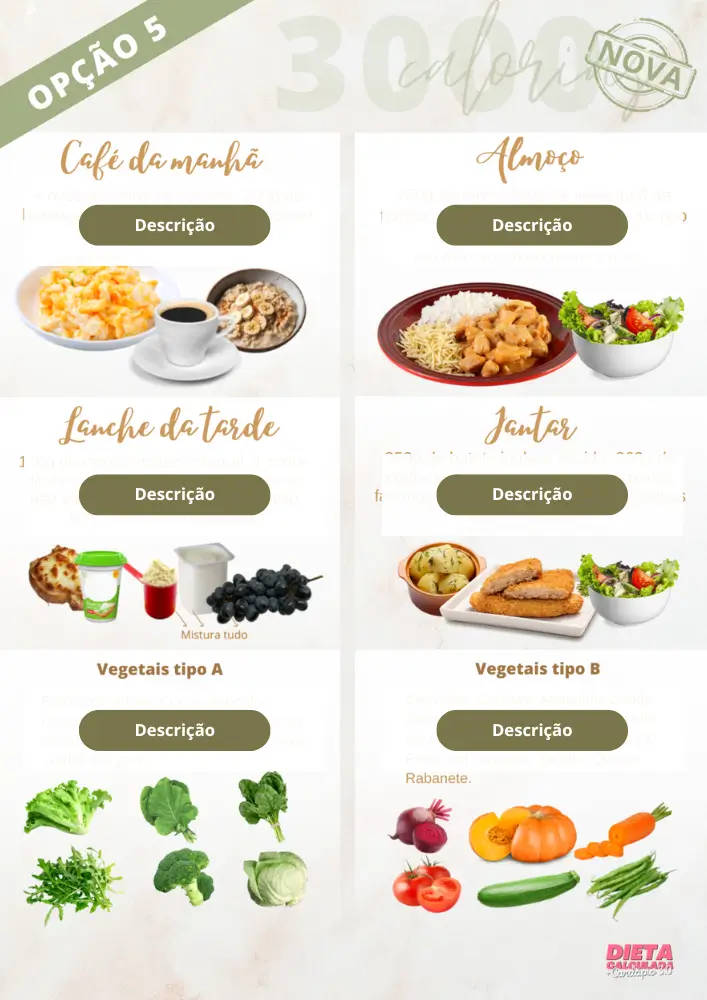Reveal Descrição for Lanche da tarde
Screen dimensions: 707x1000
click(174, 494)
